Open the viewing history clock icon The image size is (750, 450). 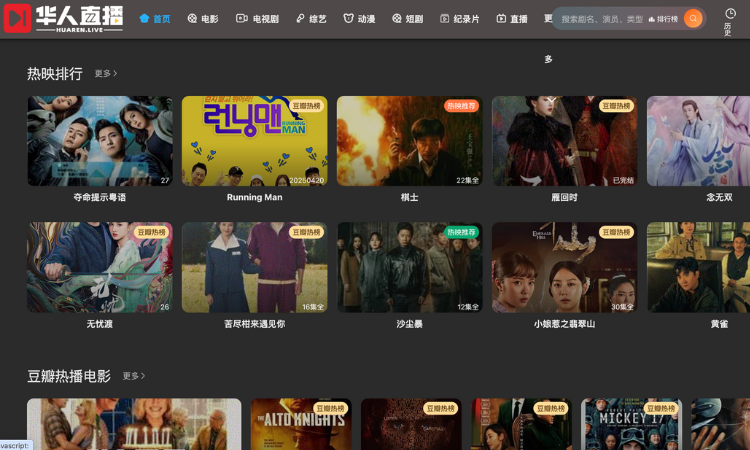click(730, 13)
